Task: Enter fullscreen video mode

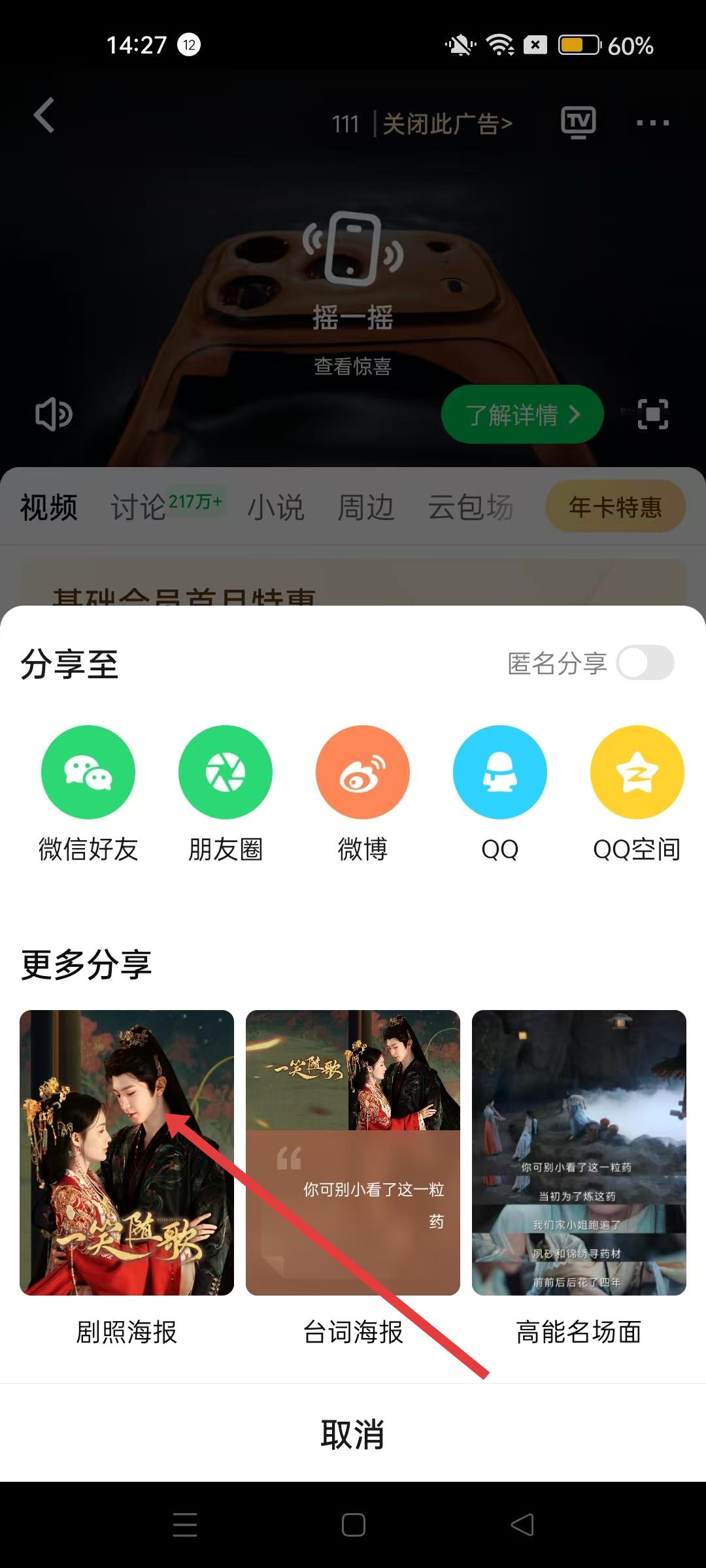Action: (x=652, y=414)
